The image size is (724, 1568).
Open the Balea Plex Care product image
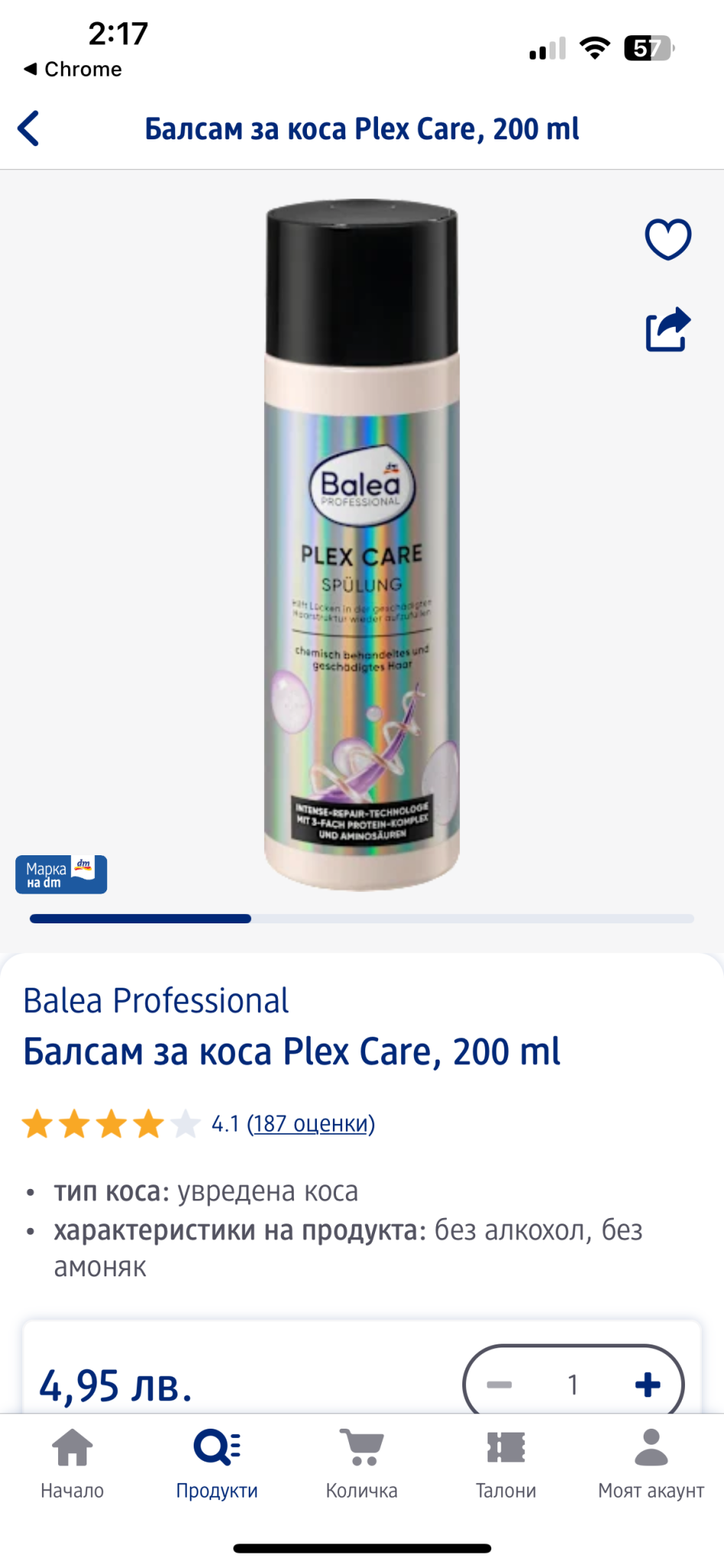click(362, 545)
